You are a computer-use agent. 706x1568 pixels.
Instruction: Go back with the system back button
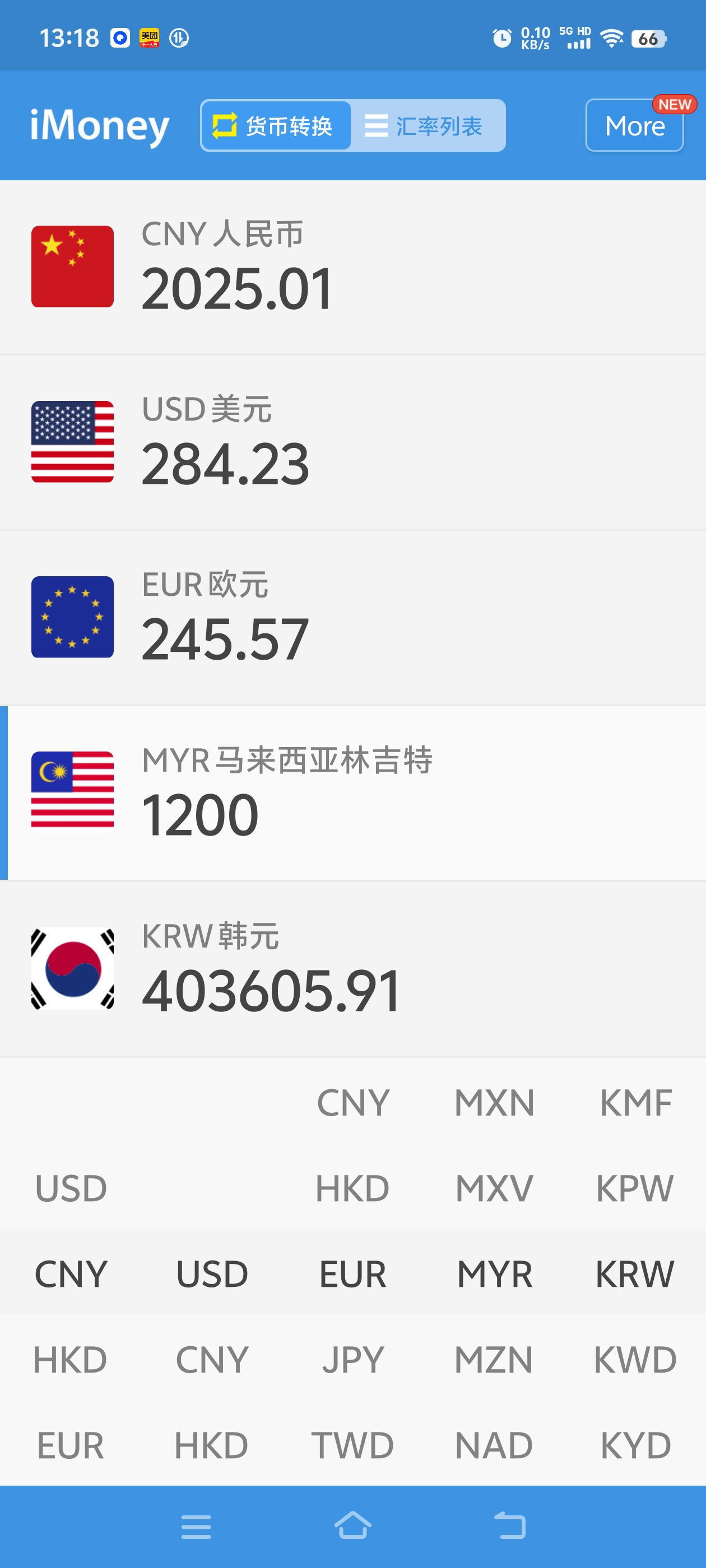tap(509, 1526)
